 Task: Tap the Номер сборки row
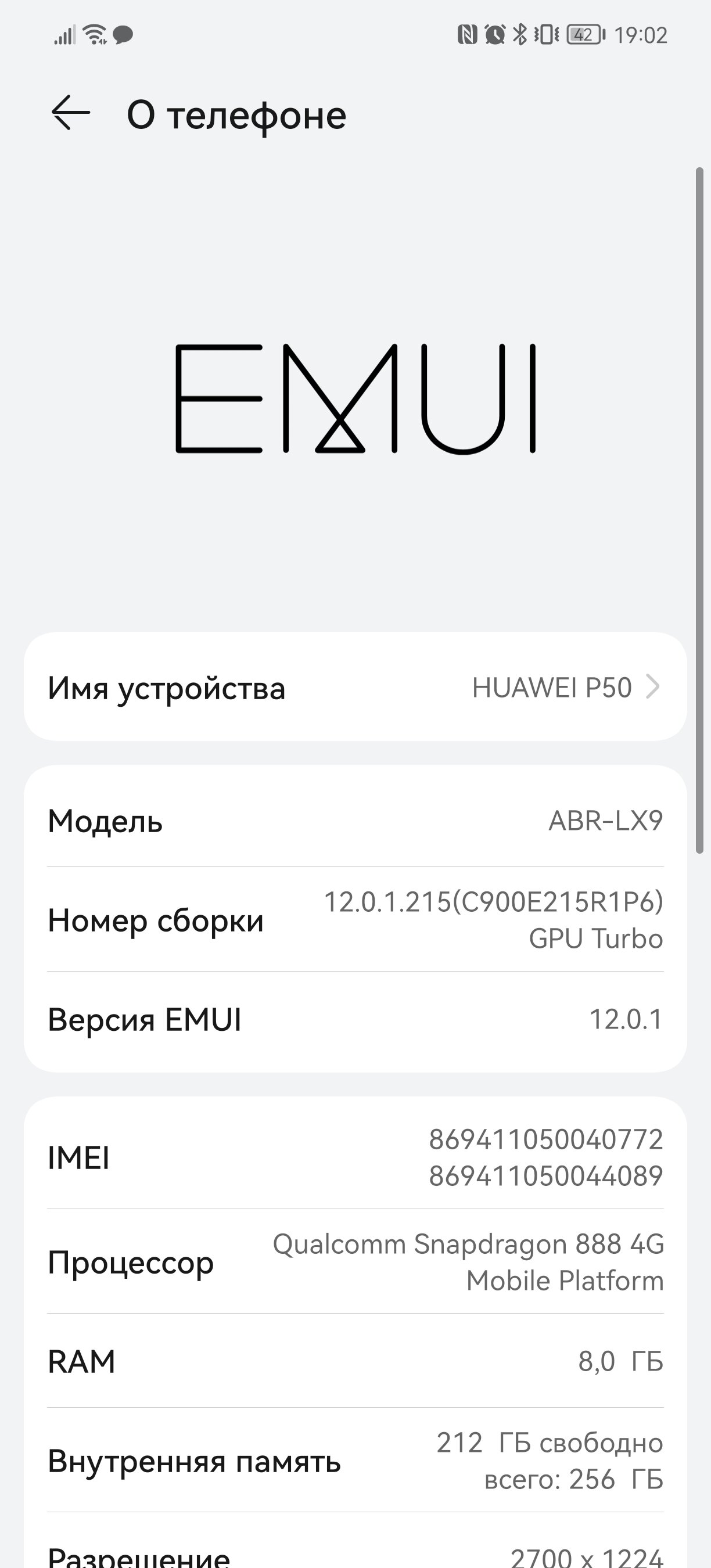click(x=355, y=920)
